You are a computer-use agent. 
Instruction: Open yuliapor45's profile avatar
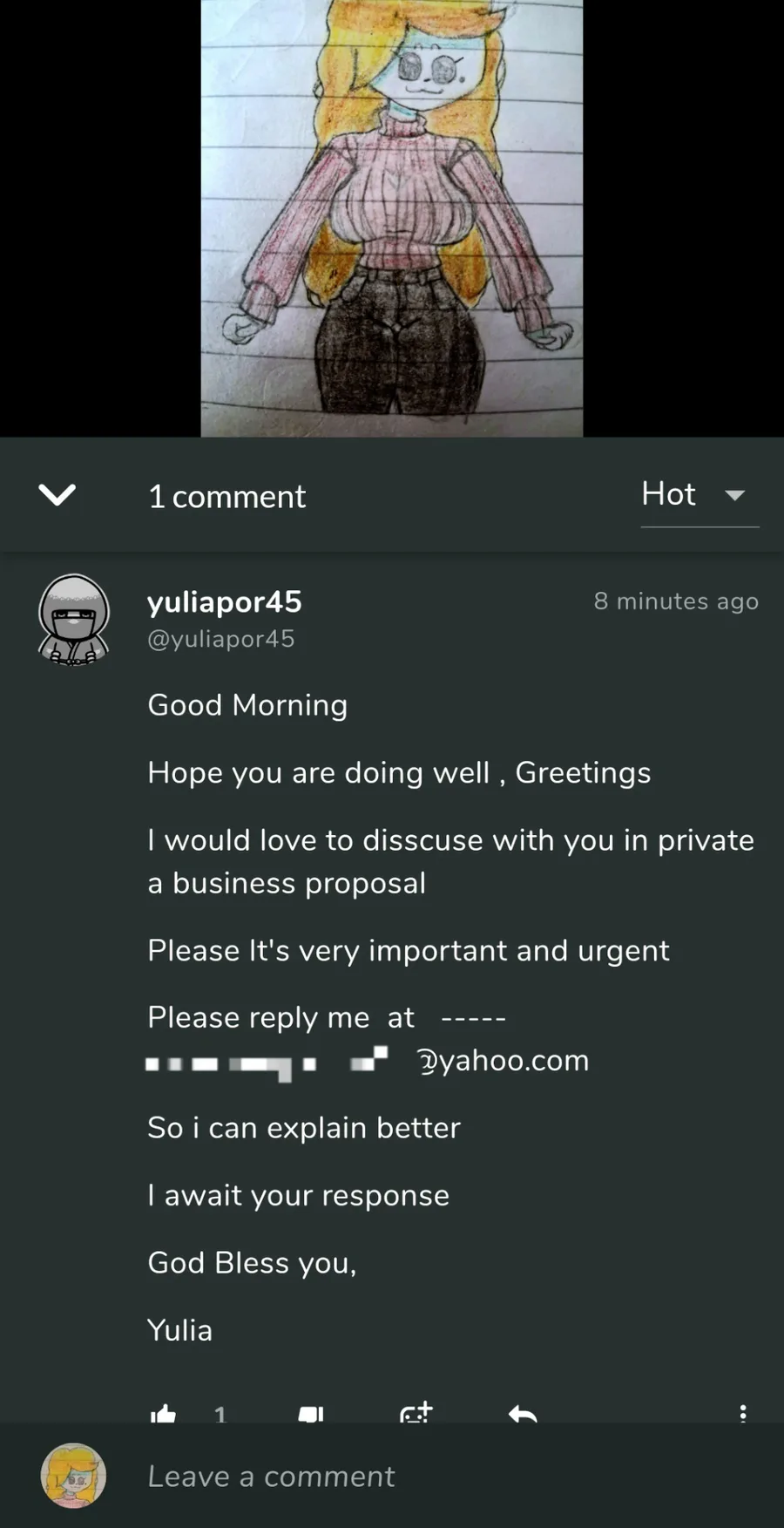[x=74, y=620]
